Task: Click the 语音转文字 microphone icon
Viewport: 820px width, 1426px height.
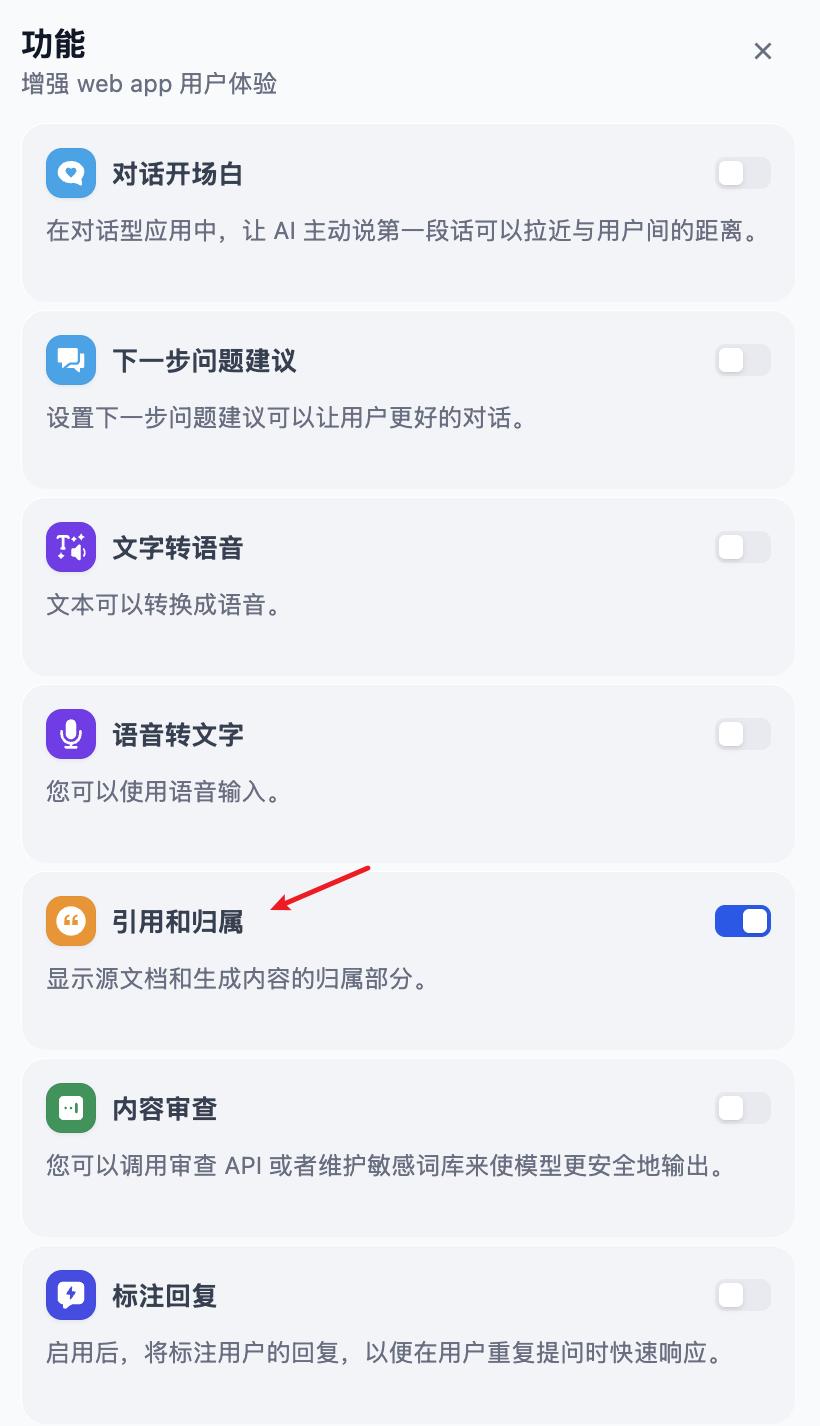Action: click(70, 733)
